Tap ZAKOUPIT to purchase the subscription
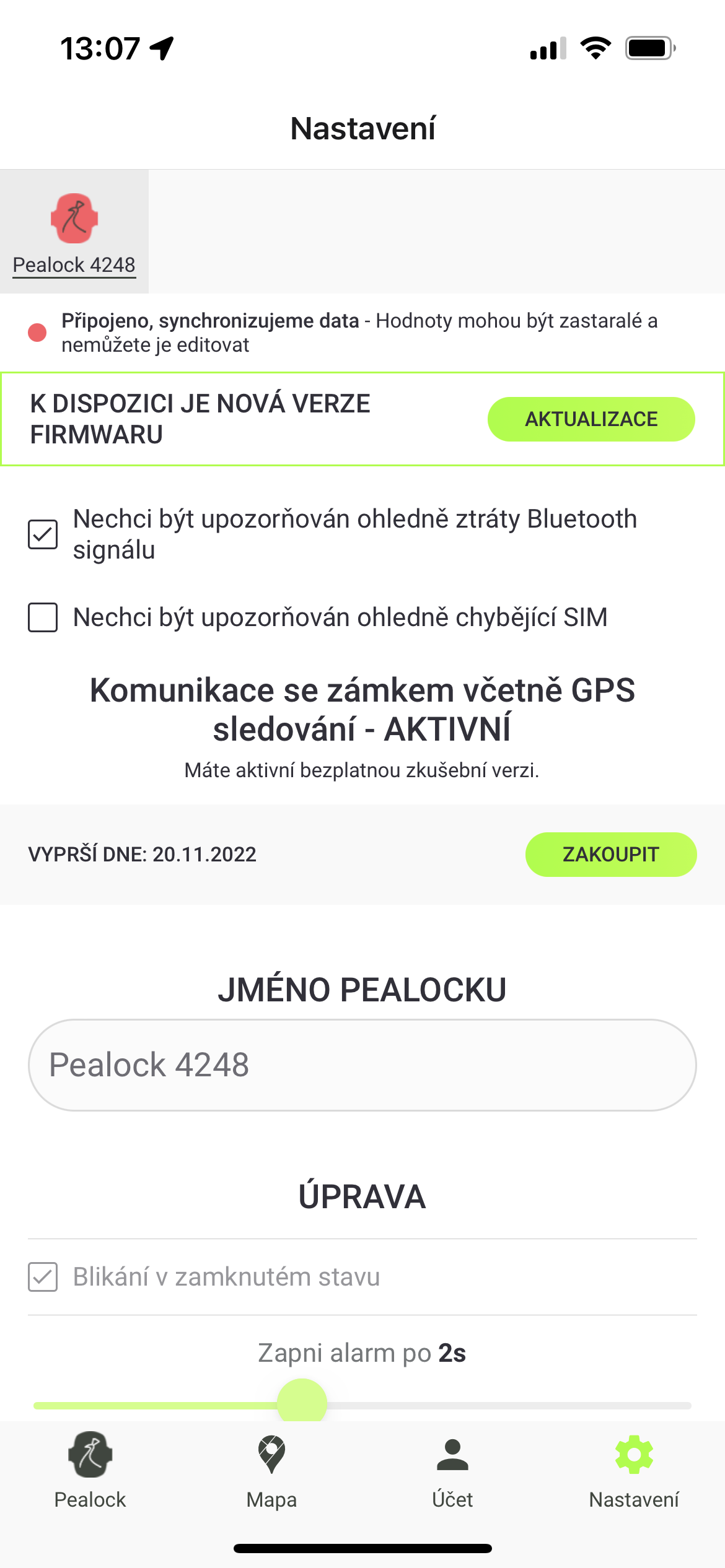This screenshot has height=1568, width=725. click(x=610, y=855)
